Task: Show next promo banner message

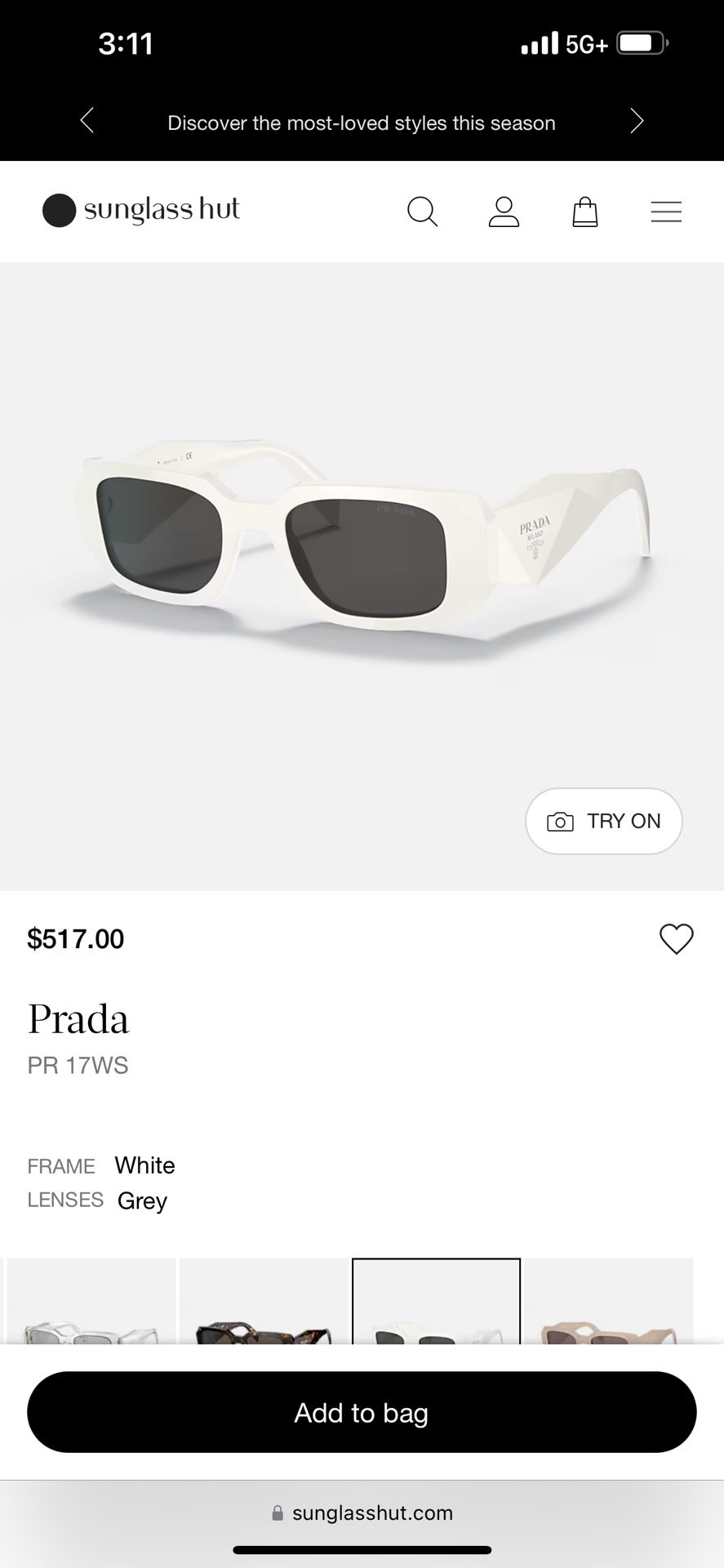Action: pos(637,121)
